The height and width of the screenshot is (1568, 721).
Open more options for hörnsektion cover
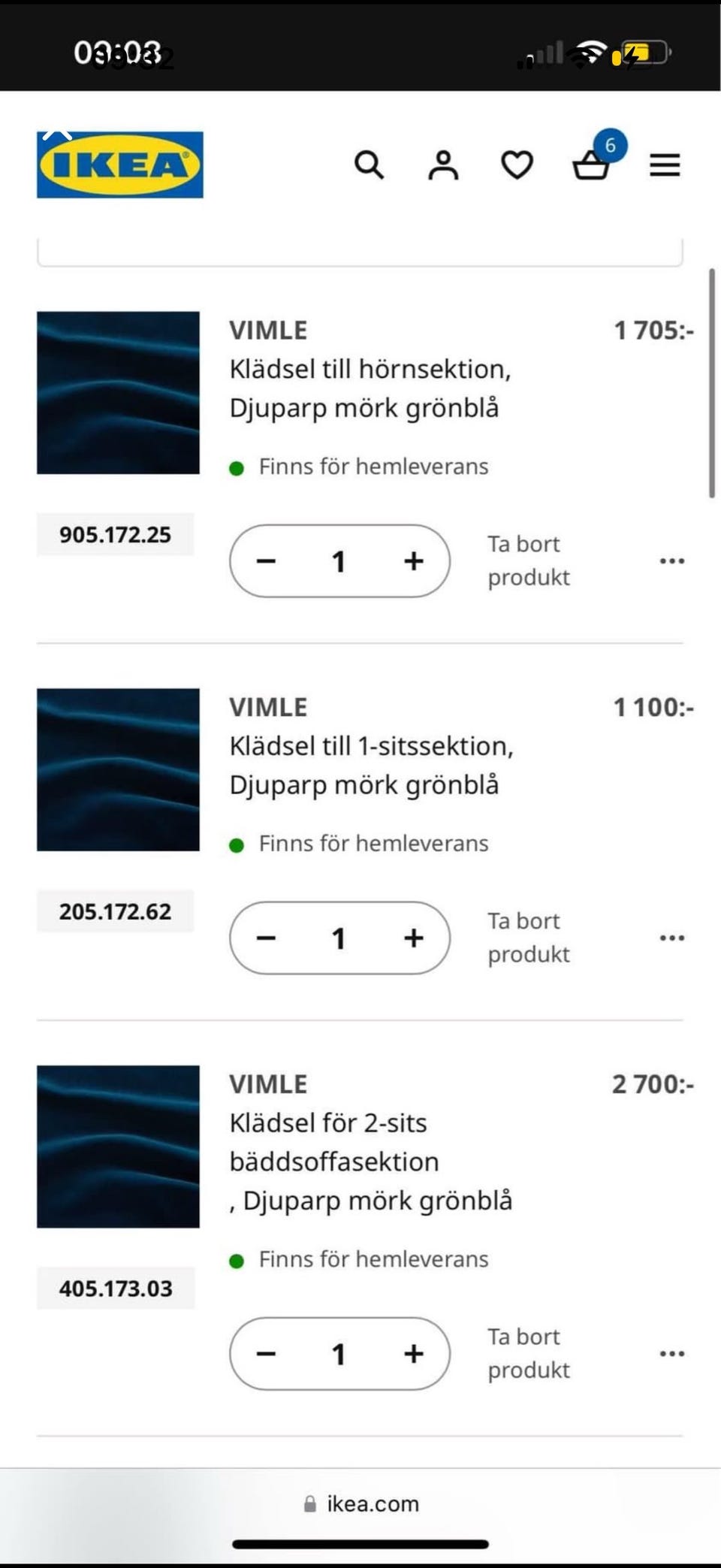[671, 561]
